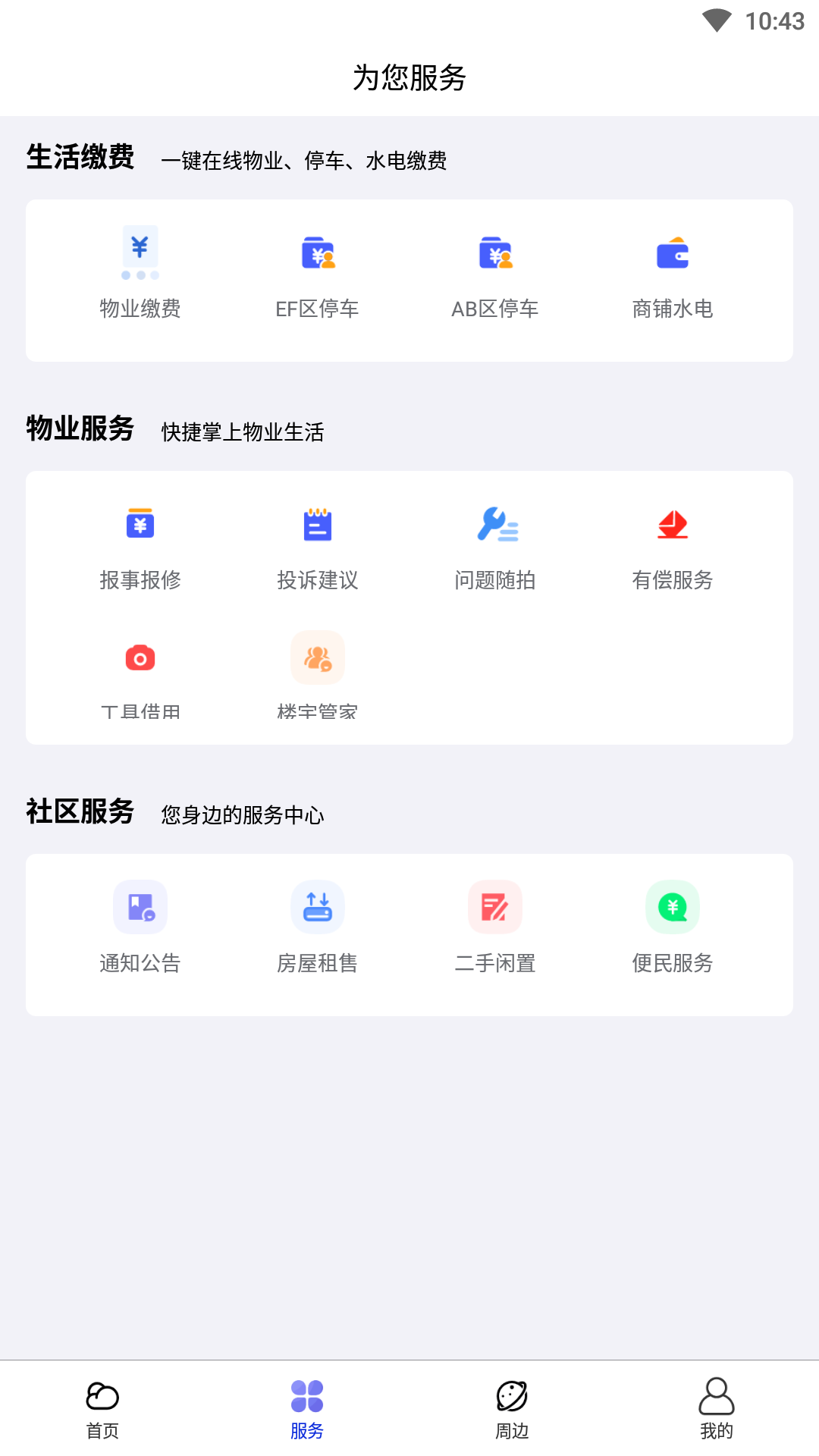Select 投诉建议 complaints and suggestions
Screen dimensions: 819x1456
pos(318,544)
